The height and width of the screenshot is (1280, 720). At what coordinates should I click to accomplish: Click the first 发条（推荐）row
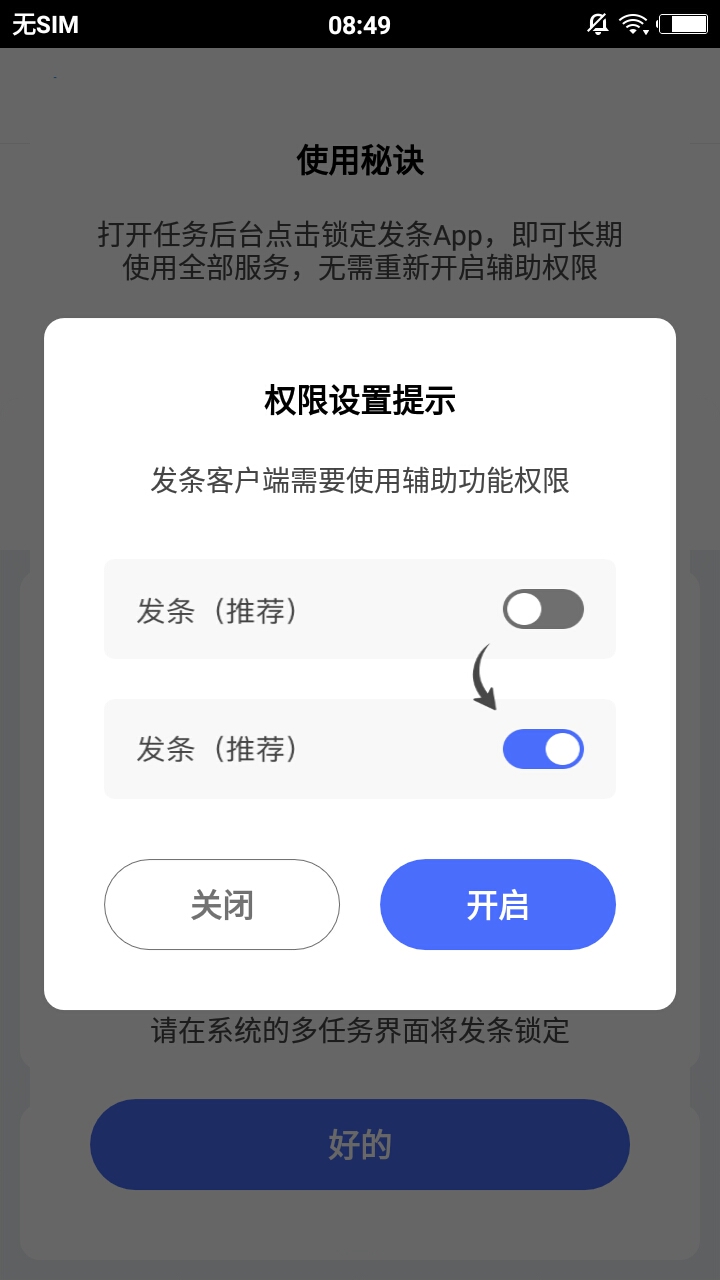[x=360, y=609]
